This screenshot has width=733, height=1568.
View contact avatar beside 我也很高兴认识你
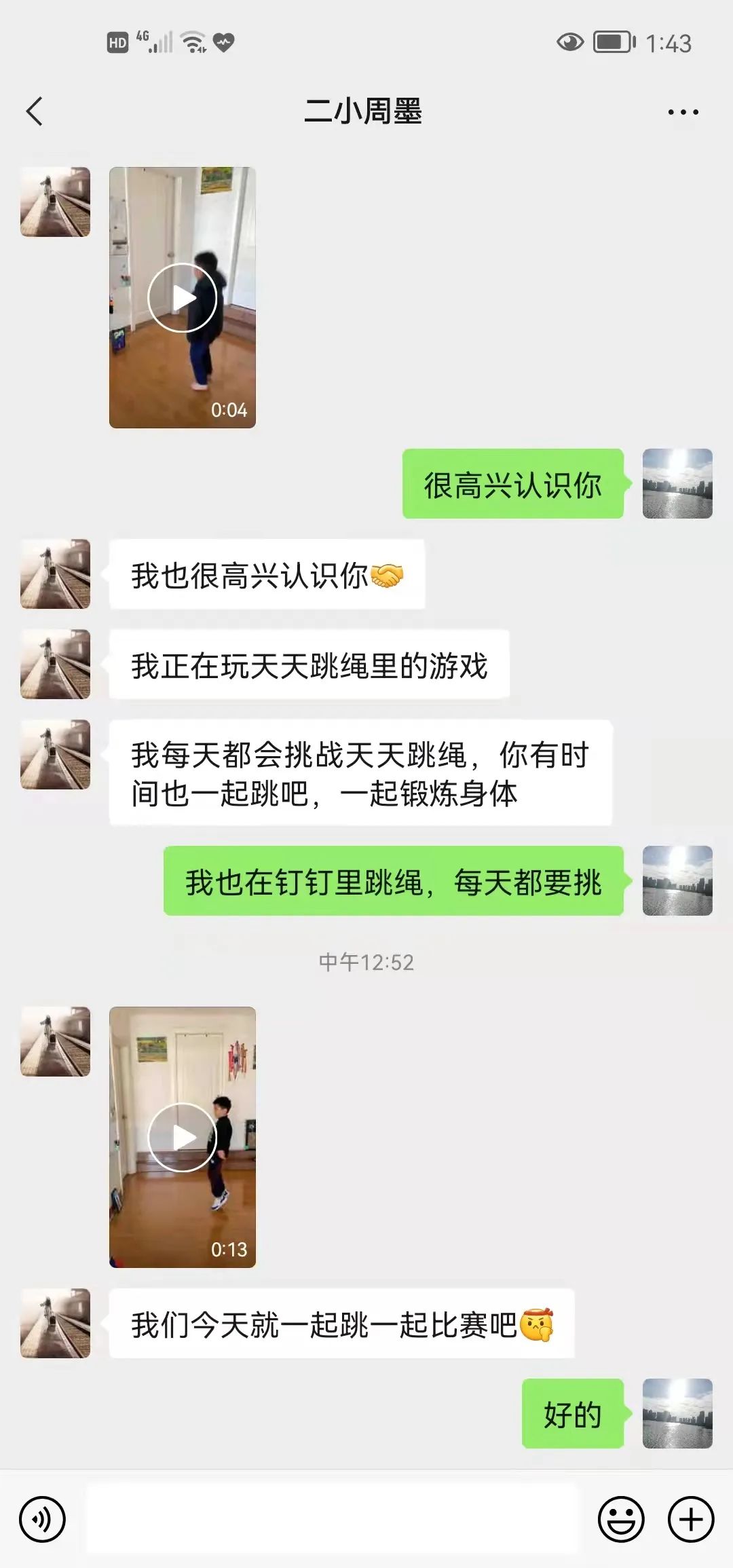55,574
